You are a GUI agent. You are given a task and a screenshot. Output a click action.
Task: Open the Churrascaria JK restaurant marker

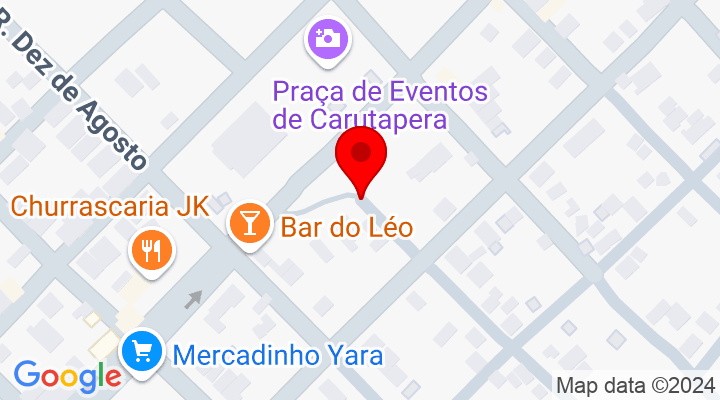click(x=152, y=248)
